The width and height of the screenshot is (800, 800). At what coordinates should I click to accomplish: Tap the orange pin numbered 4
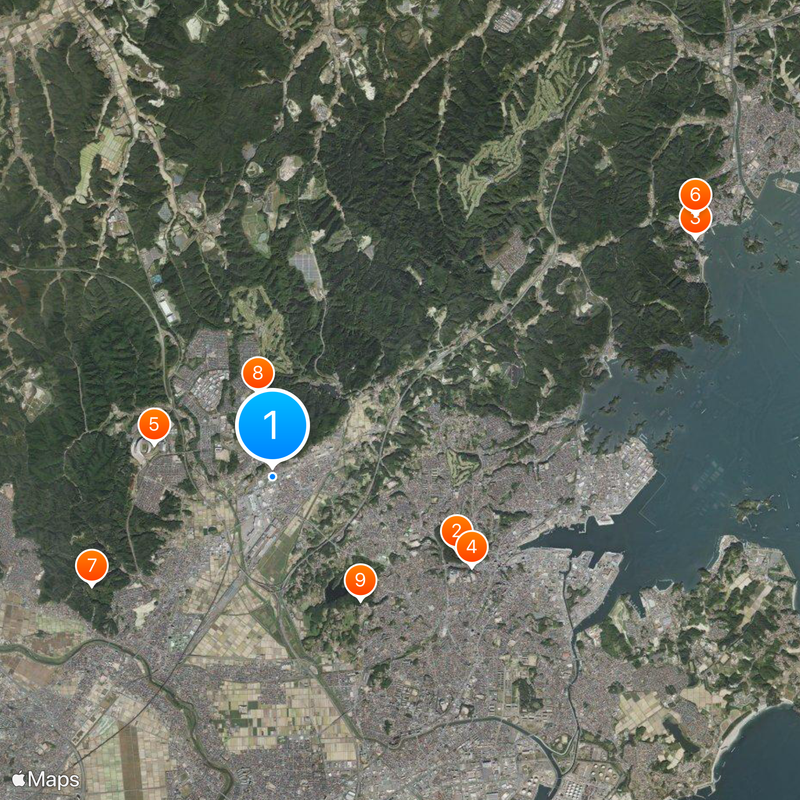pos(473,547)
